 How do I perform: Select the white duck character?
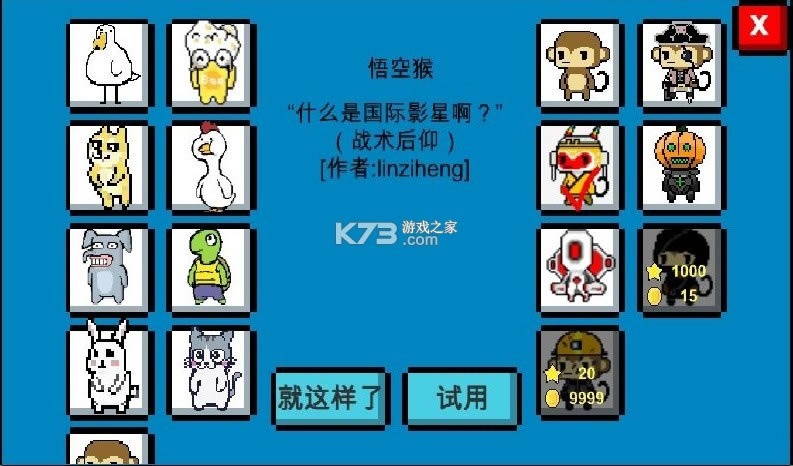[108, 64]
